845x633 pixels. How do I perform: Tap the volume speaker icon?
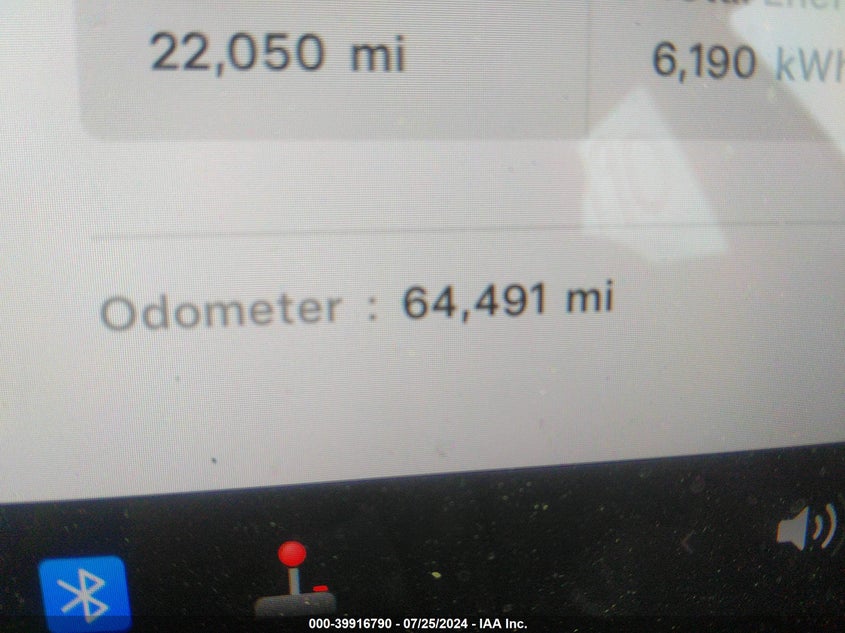tap(806, 529)
